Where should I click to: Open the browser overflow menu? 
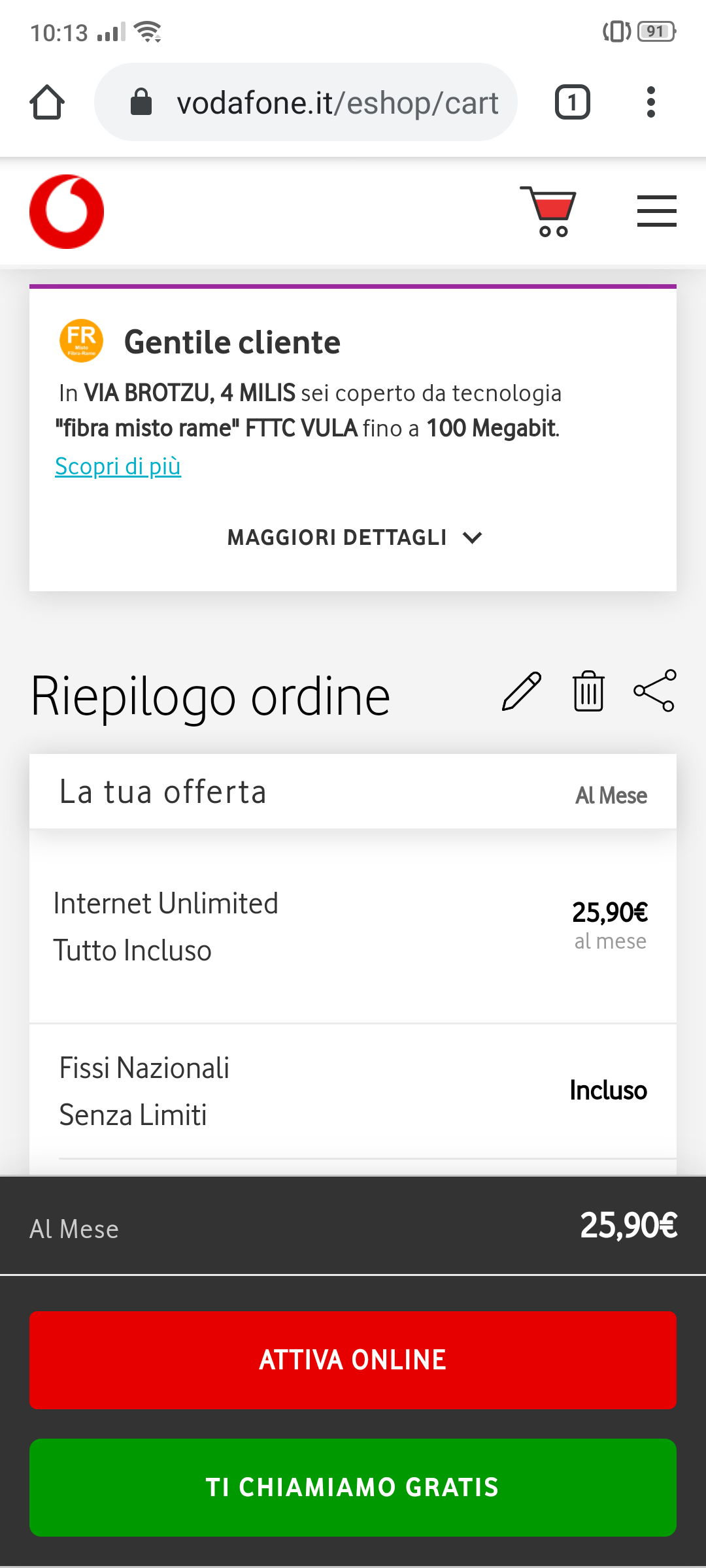coord(650,102)
